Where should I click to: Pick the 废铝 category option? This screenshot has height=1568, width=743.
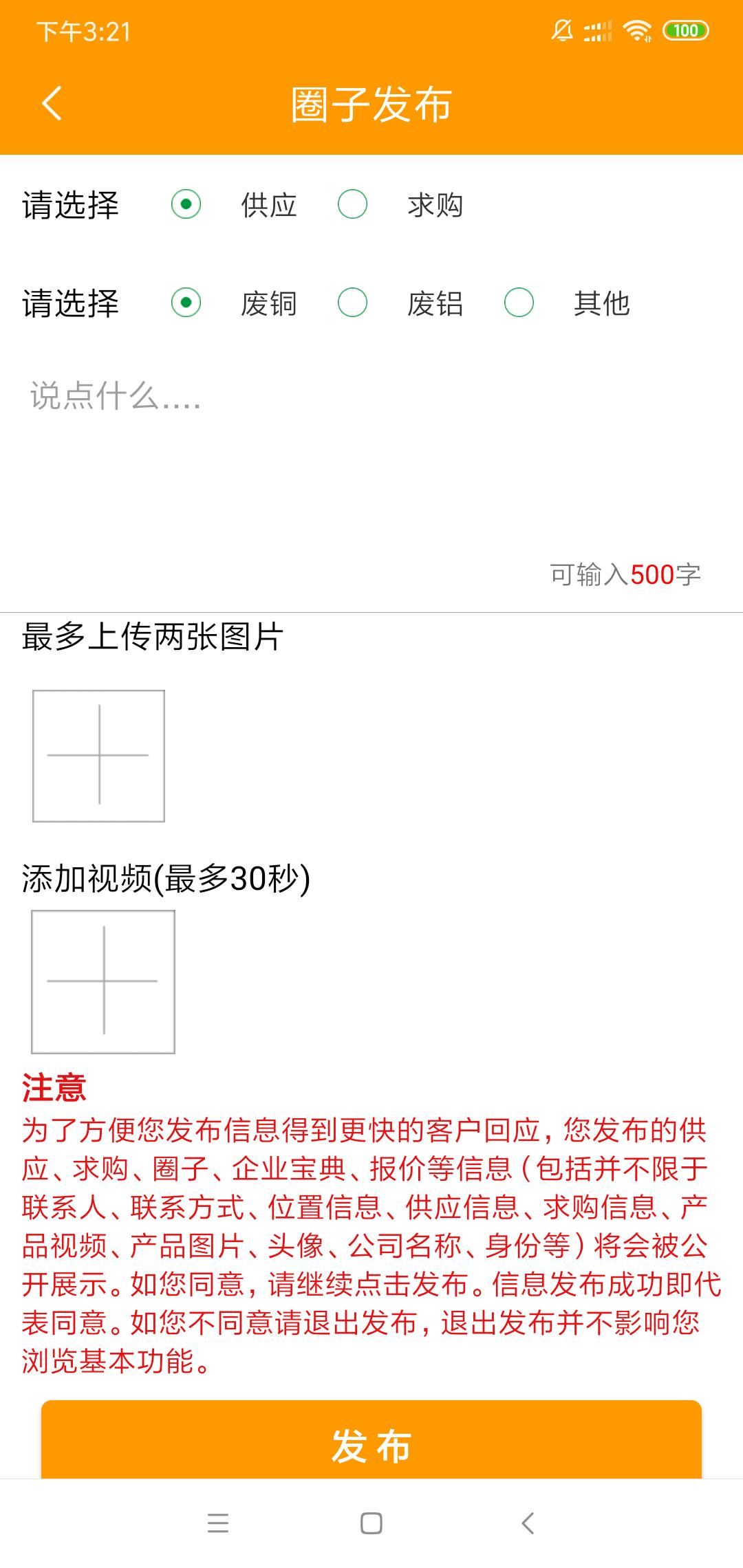[352, 303]
